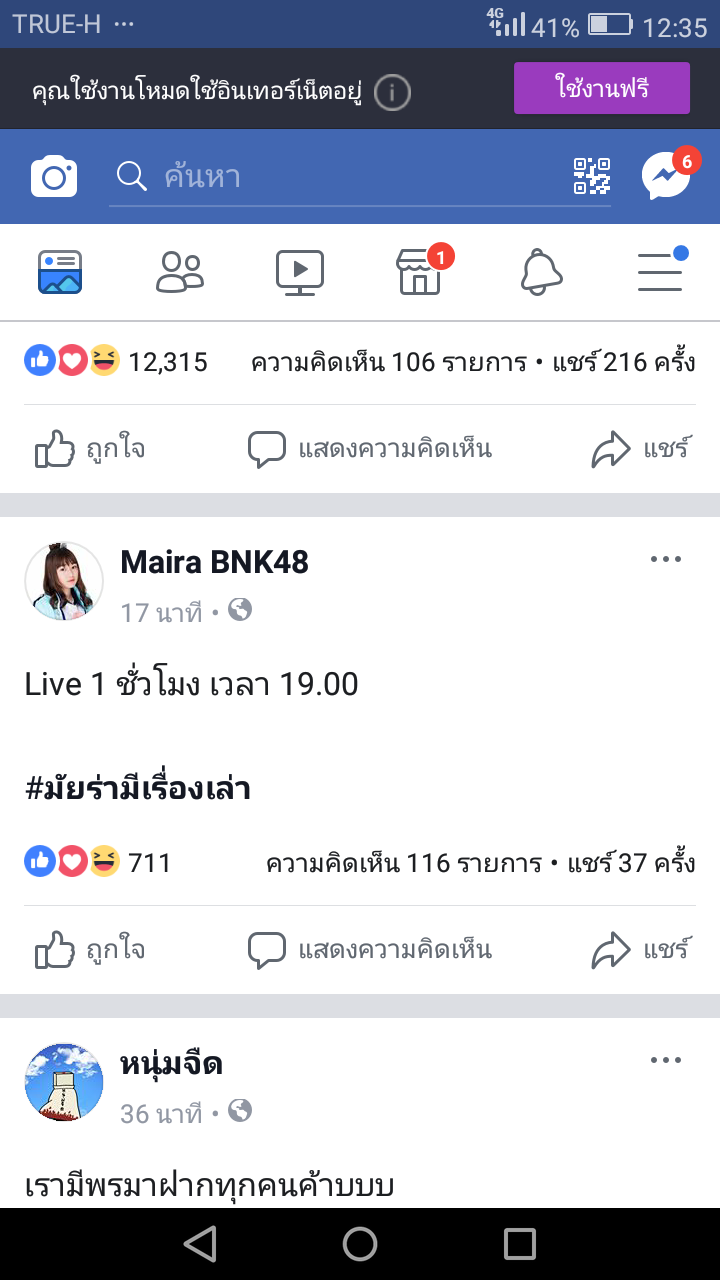Open Messenger chats

coord(666,177)
